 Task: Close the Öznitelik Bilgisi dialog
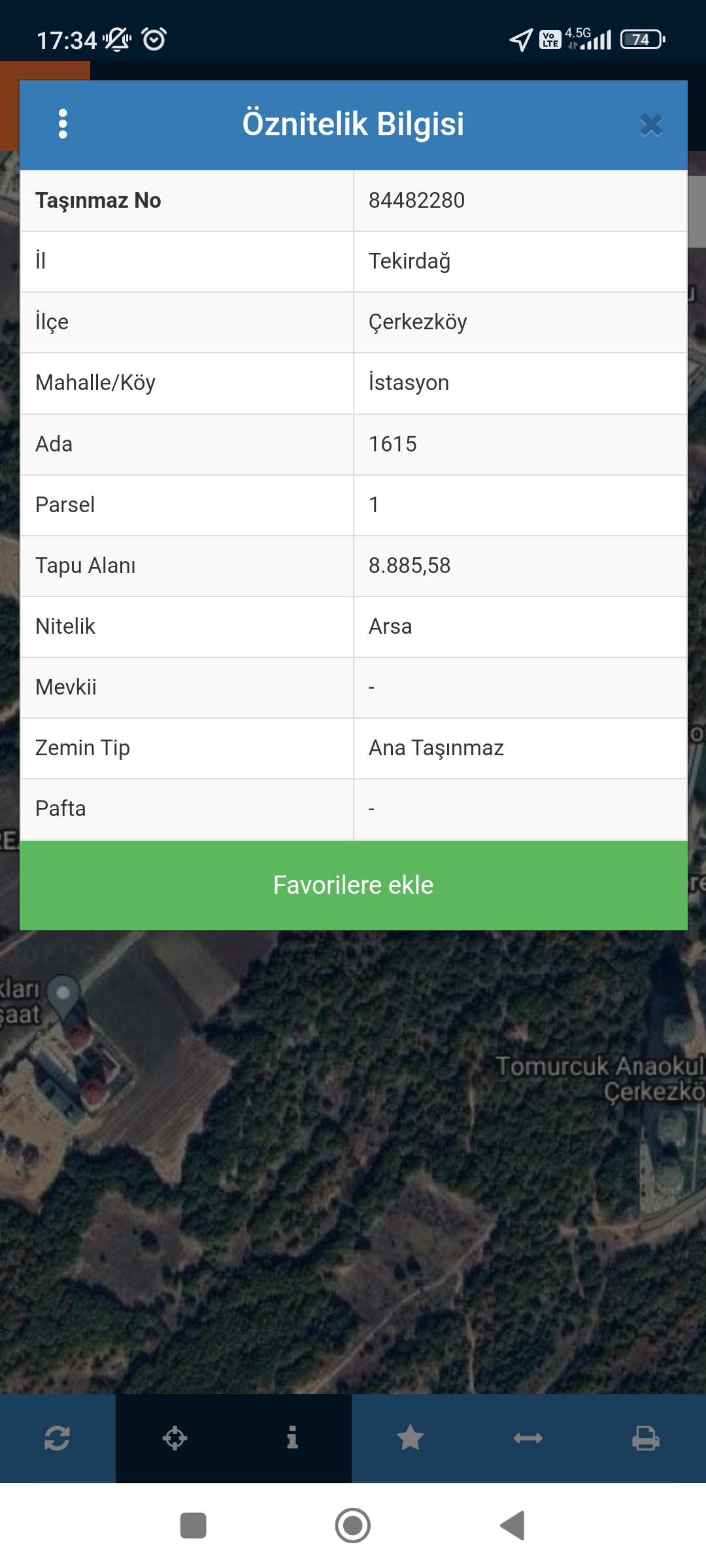click(x=651, y=125)
